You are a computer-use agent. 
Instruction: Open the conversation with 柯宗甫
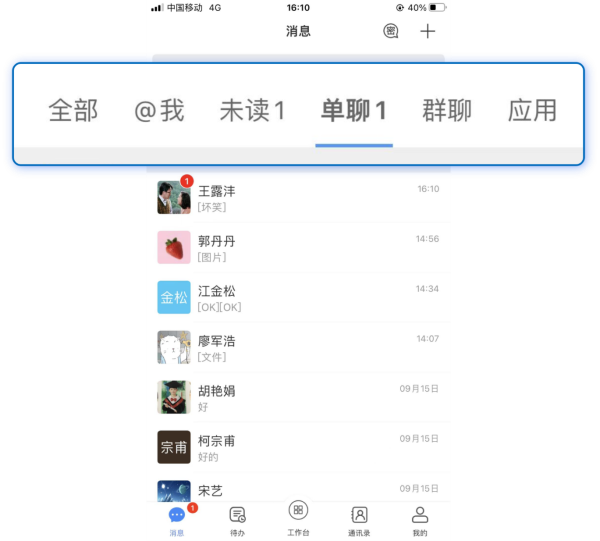(x=298, y=447)
